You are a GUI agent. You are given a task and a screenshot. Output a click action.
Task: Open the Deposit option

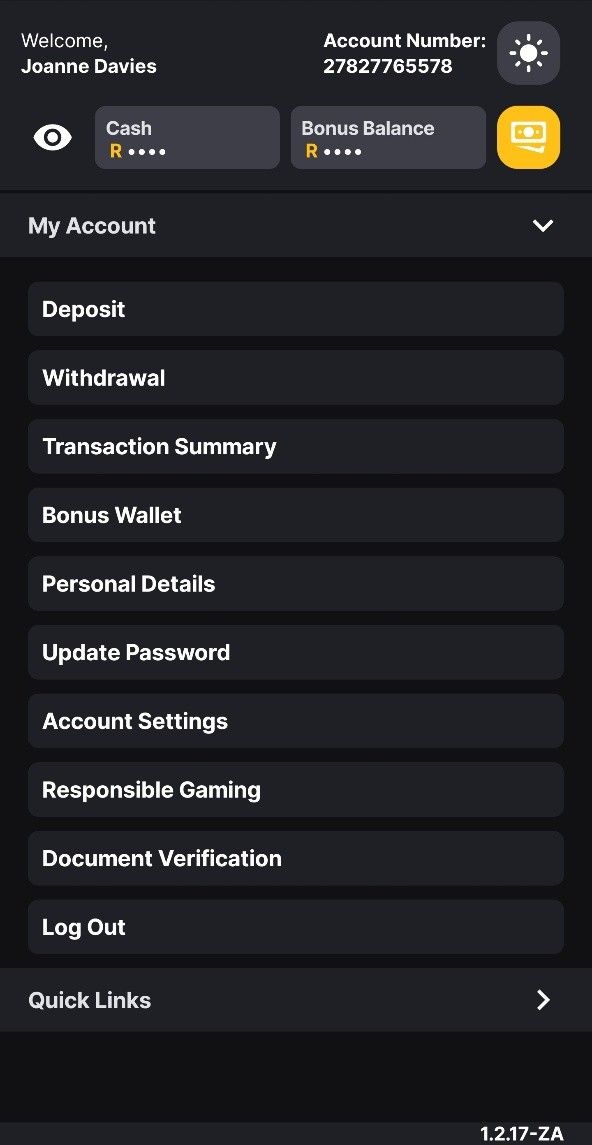[296, 309]
